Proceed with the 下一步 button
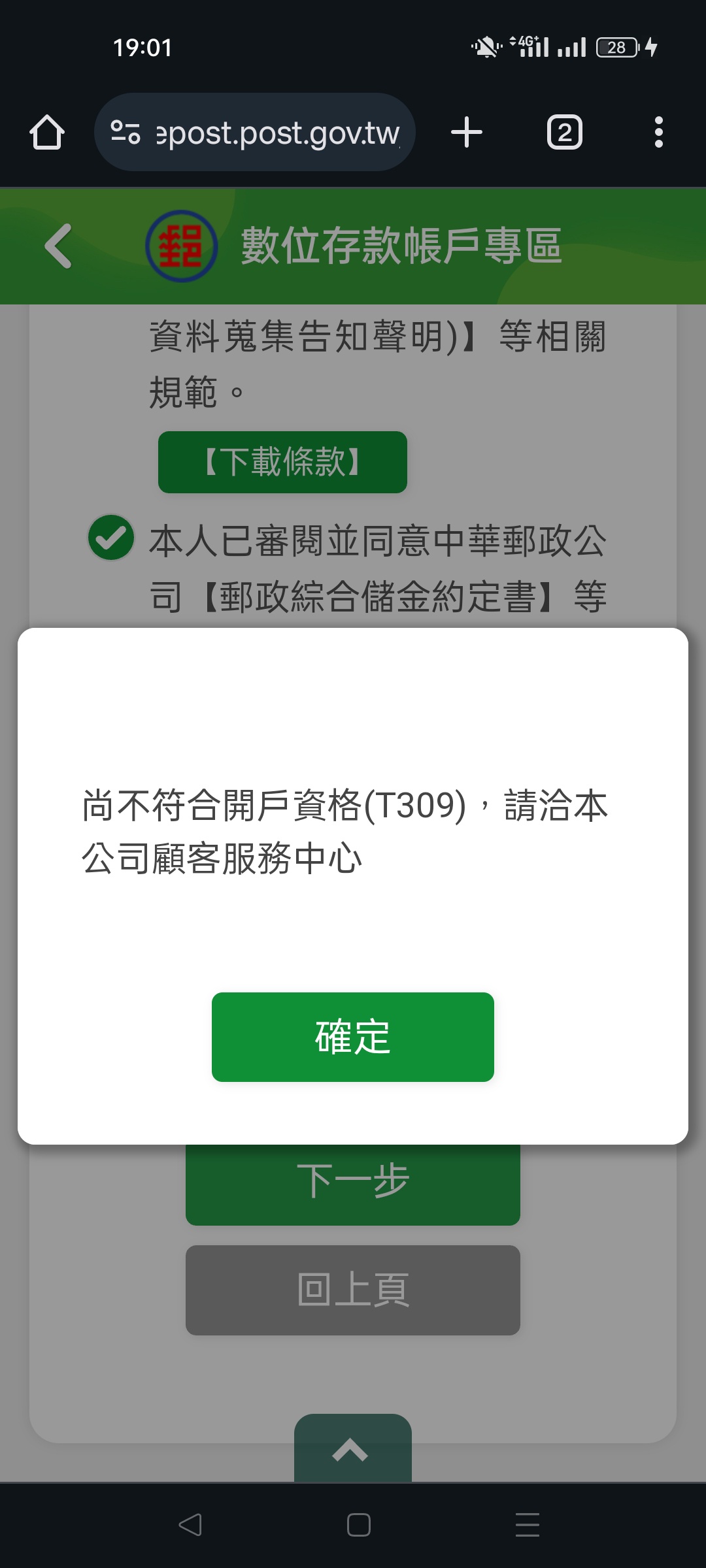 [352, 1184]
